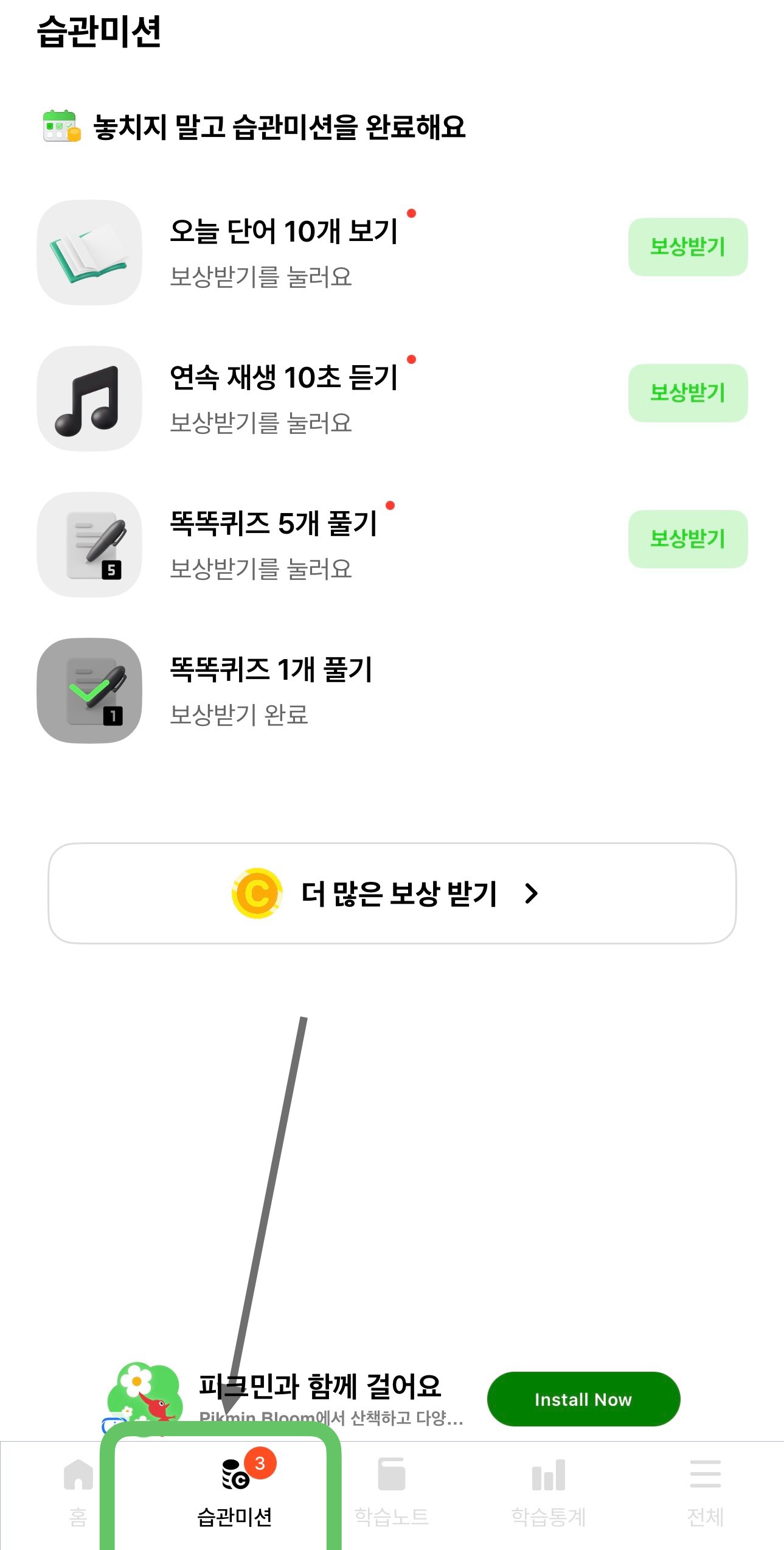Viewport: 784px width, 1550px height.
Task: Open the 학습통계 tab
Action: (549, 1491)
